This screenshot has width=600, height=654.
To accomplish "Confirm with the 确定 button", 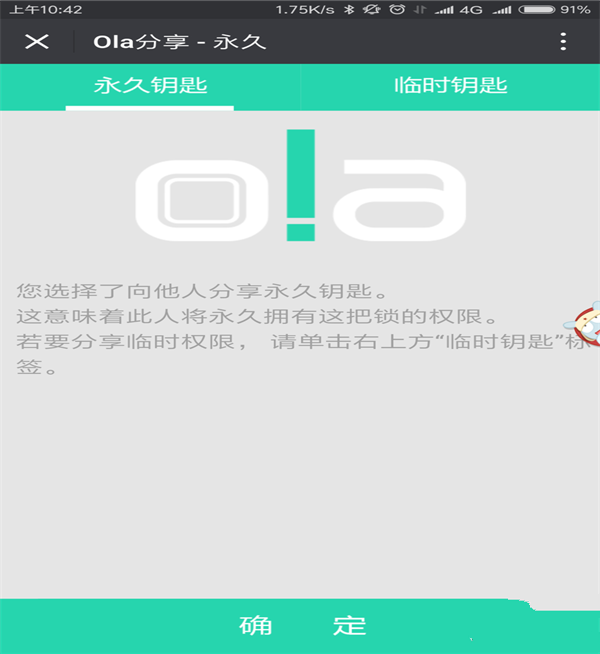I will coord(300,626).
